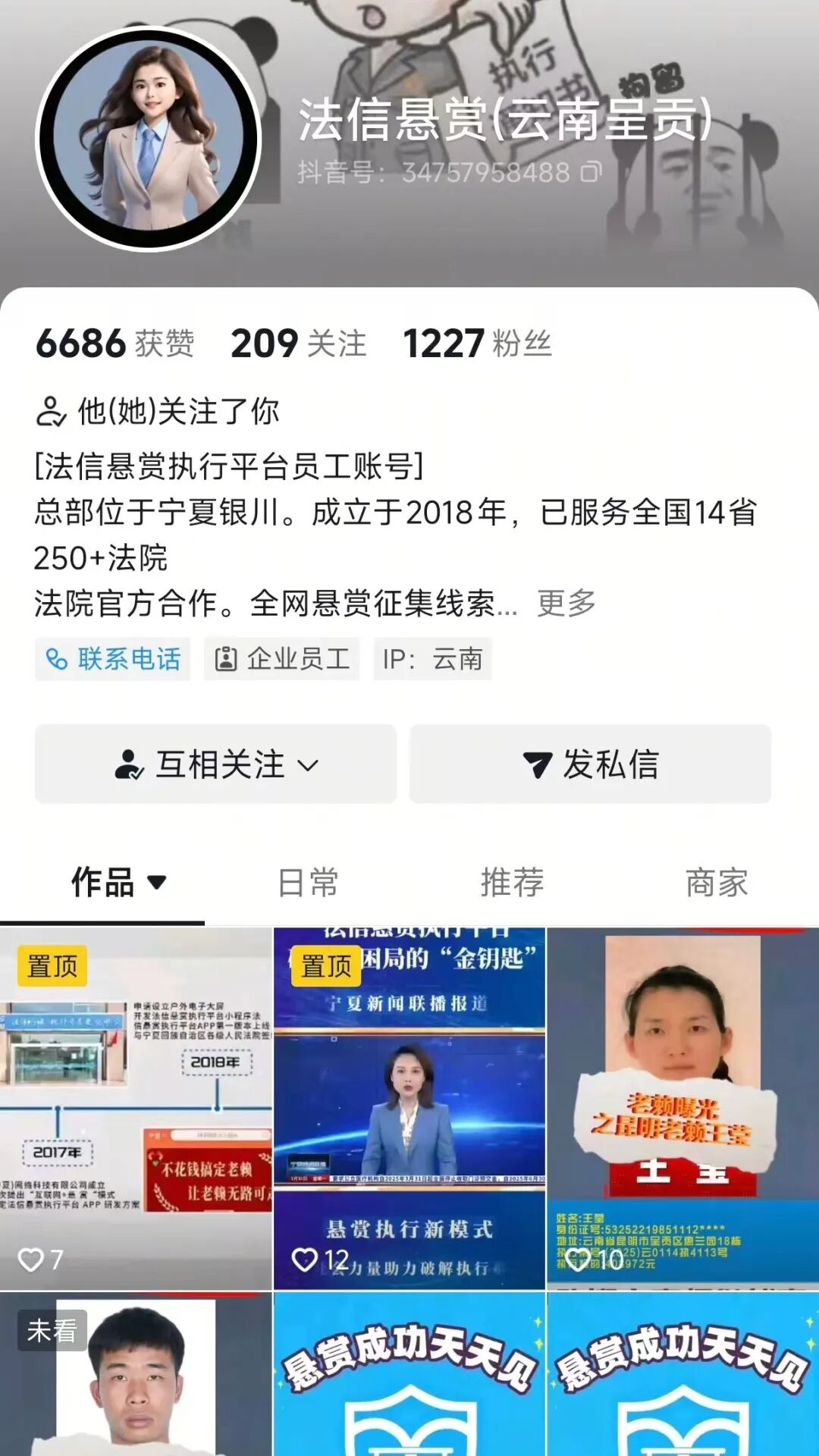Copy the Douyin ID number
The image size is (819, 1456).
(x=591, y=173)
